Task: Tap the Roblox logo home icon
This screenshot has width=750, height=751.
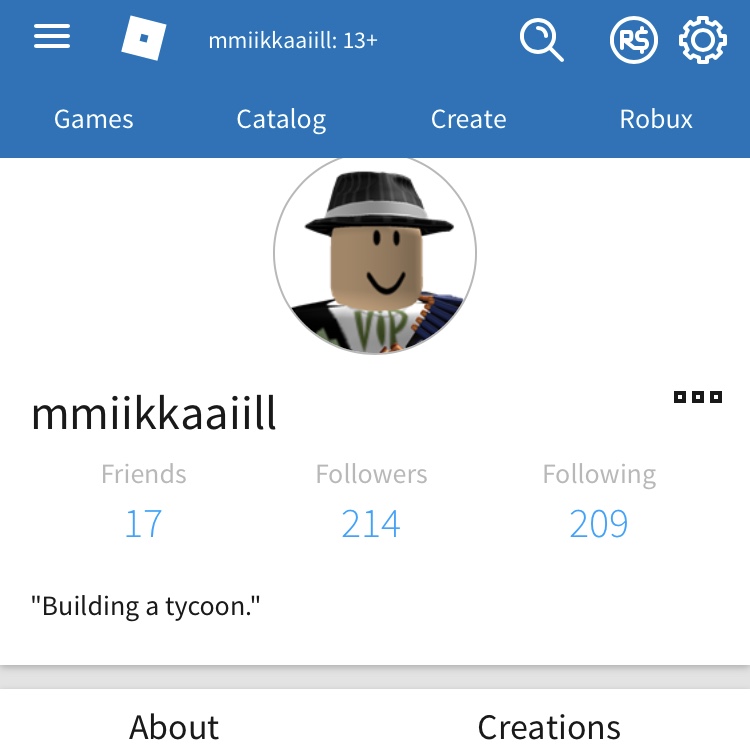Action: pyautogui.click(x=143, y=40)
